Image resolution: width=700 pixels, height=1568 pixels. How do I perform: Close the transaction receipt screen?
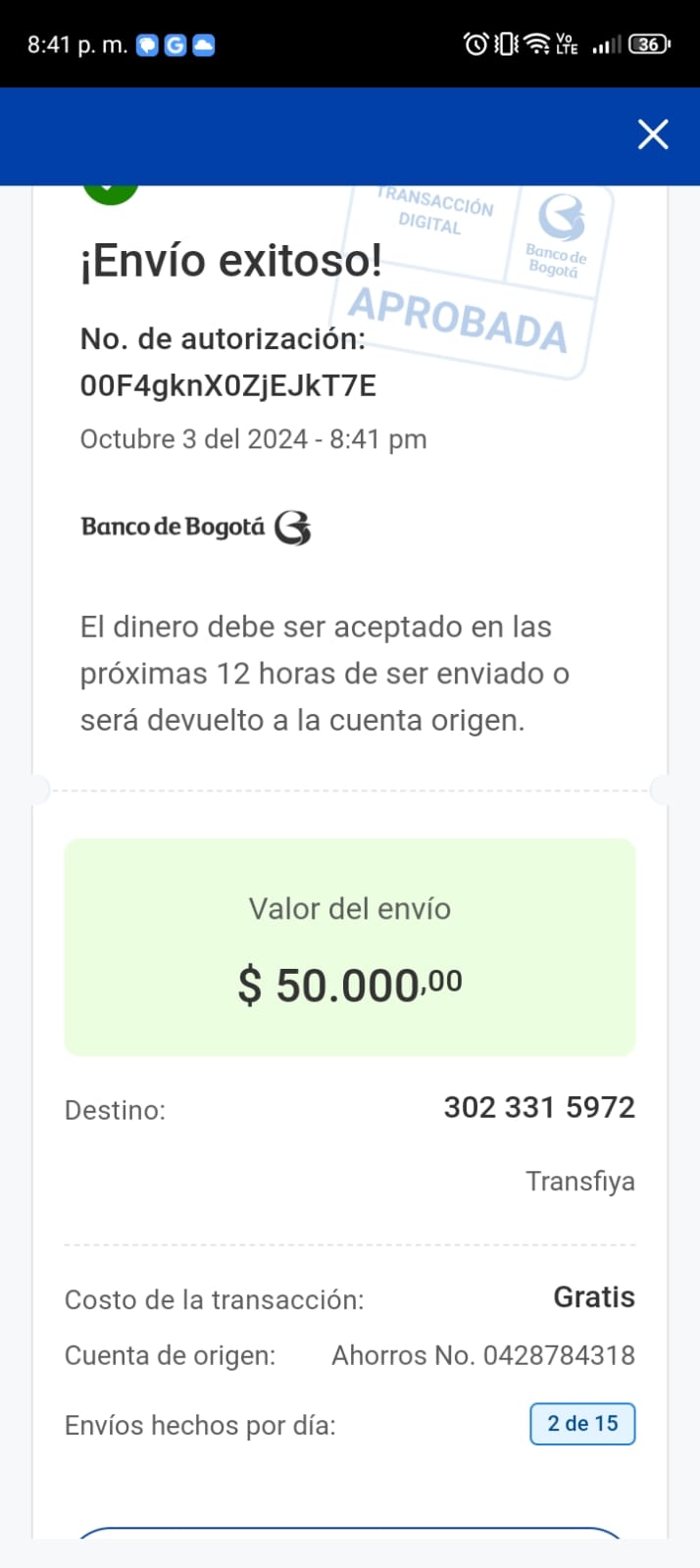pyautogui.click(x=653, y=134)
